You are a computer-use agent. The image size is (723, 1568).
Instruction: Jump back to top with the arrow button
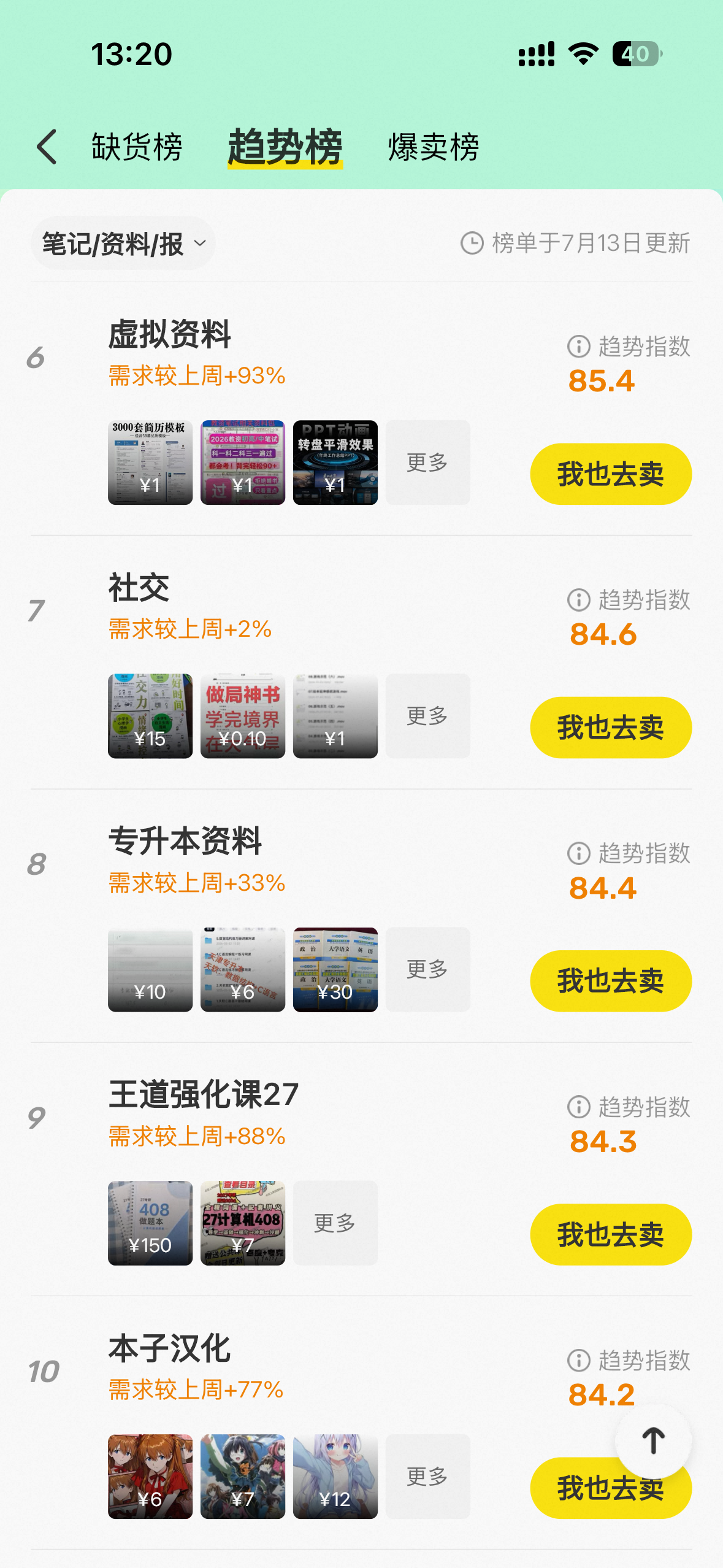(653, 1440)
